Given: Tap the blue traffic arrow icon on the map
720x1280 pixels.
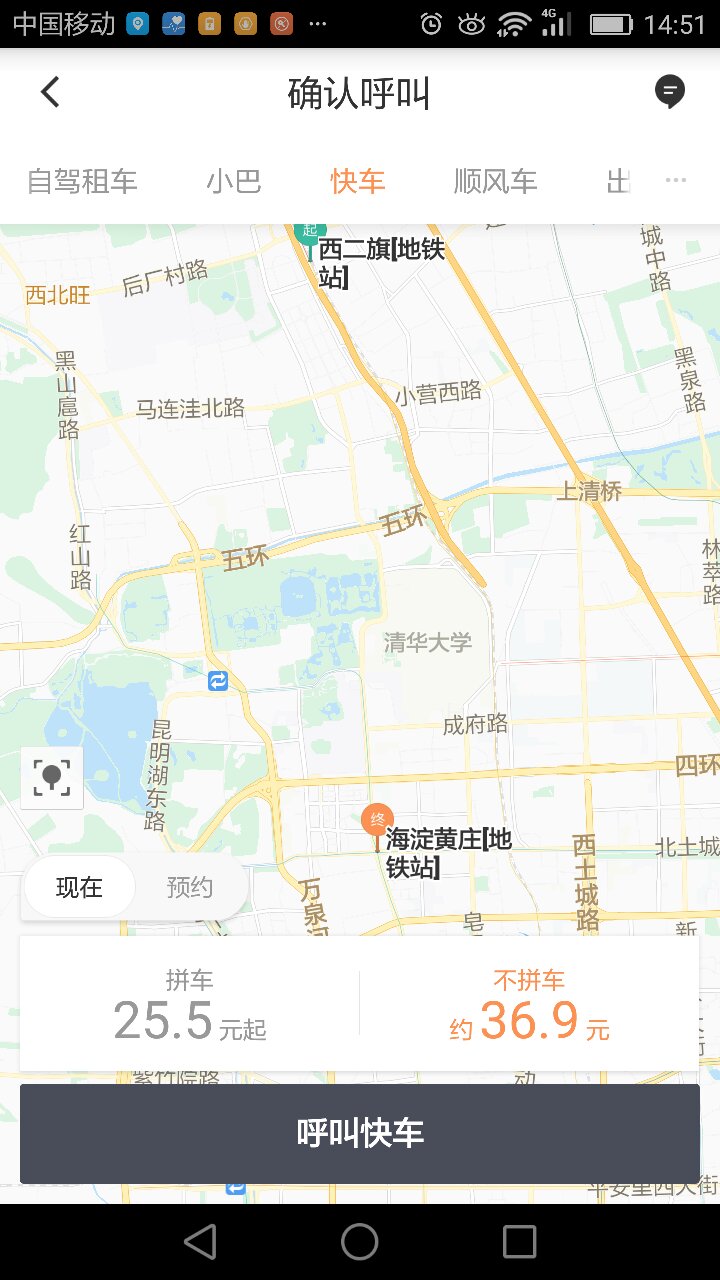Looking at the screenshot, I should click(x=218, y=681).
